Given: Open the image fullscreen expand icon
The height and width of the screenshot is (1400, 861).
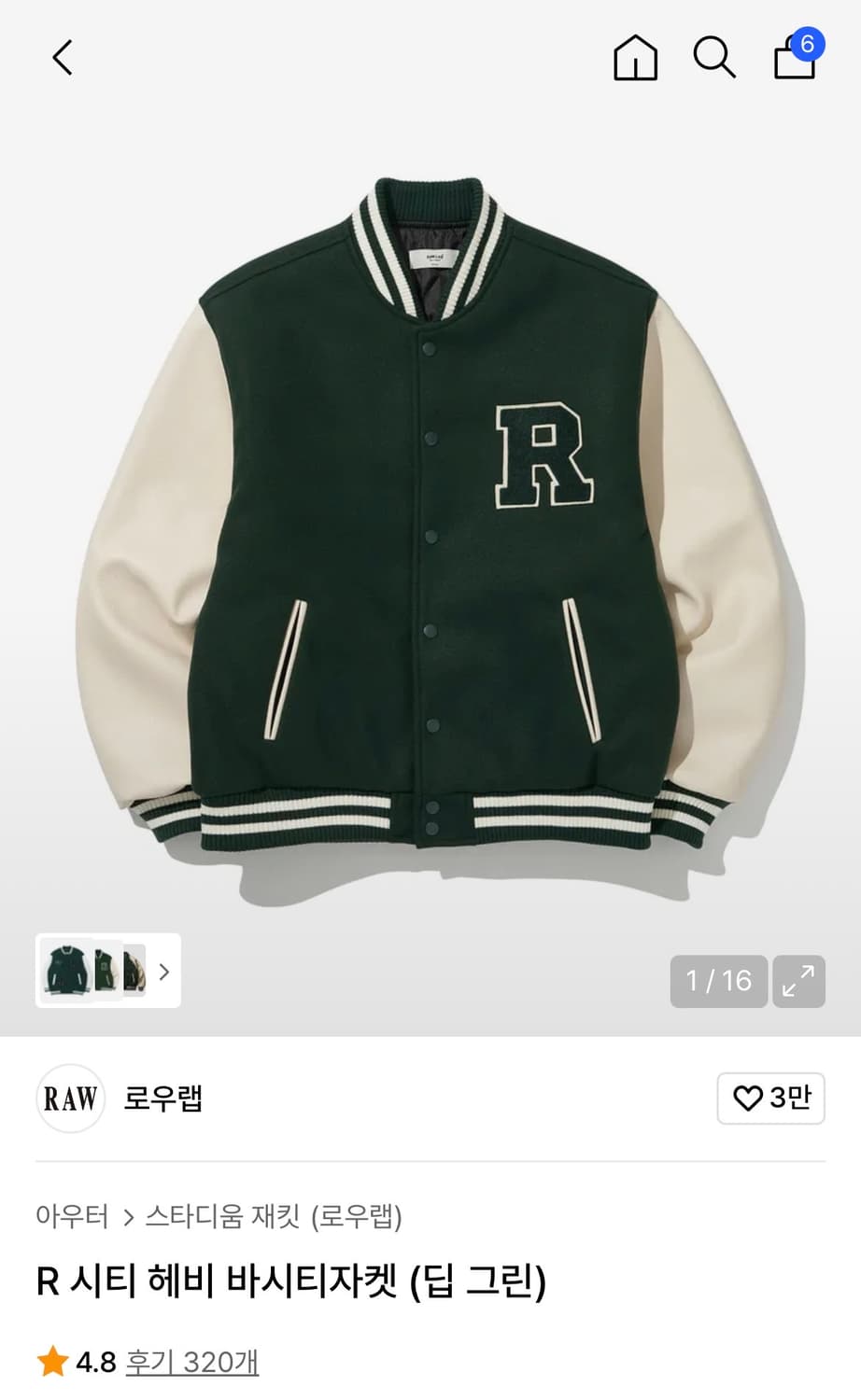Looking at the screenshot, I should pyautogui.click(x=798, y=982).
